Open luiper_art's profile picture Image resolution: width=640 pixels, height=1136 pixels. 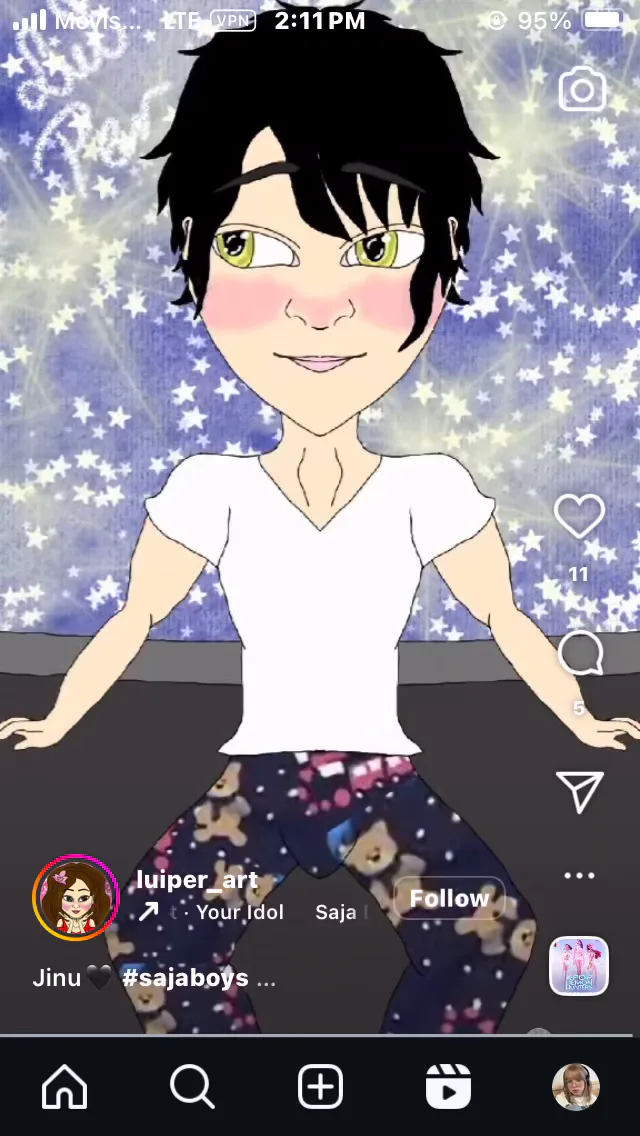75,898
